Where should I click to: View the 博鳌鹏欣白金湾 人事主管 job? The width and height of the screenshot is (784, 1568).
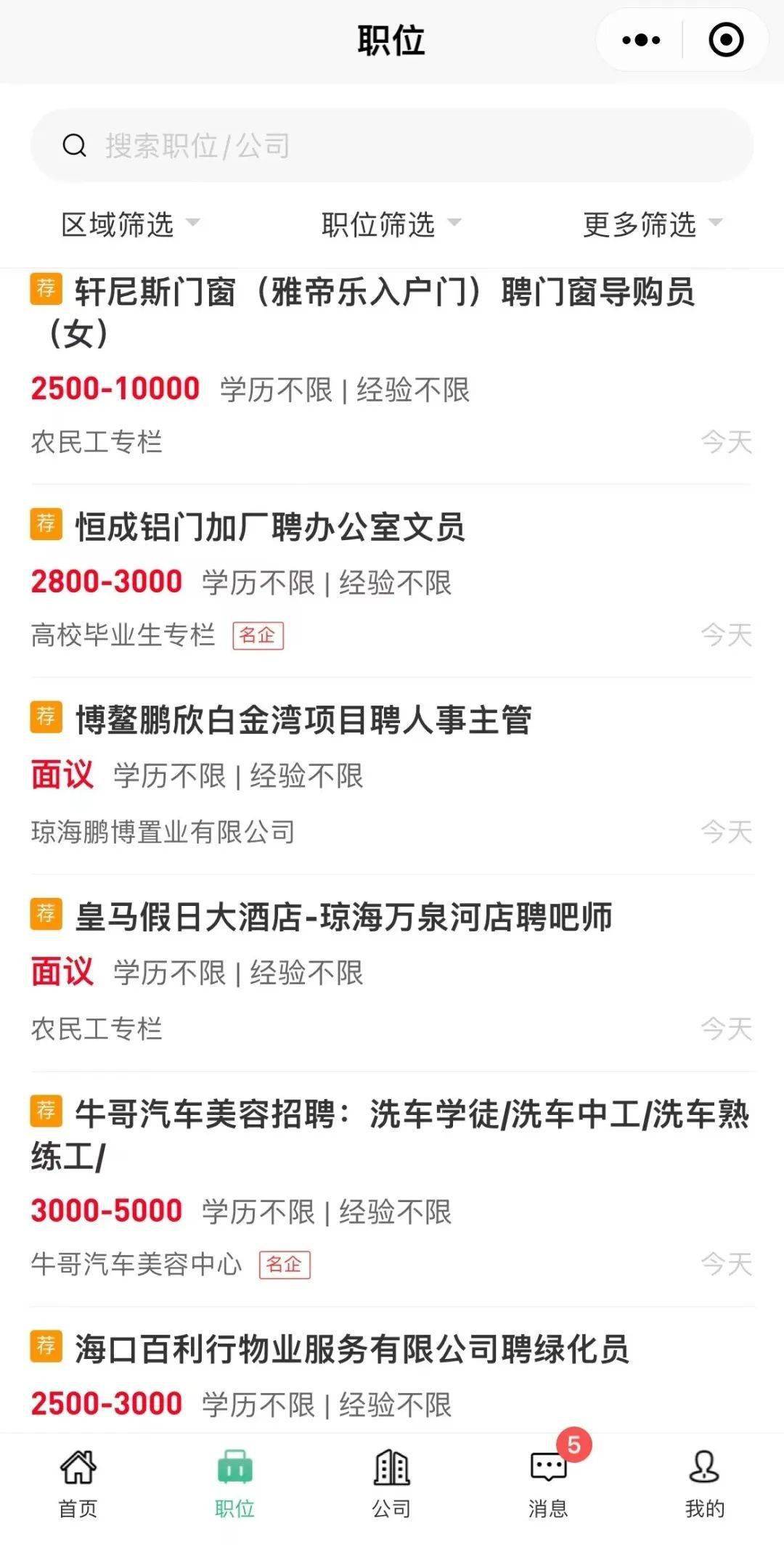(x=392, y=775)
